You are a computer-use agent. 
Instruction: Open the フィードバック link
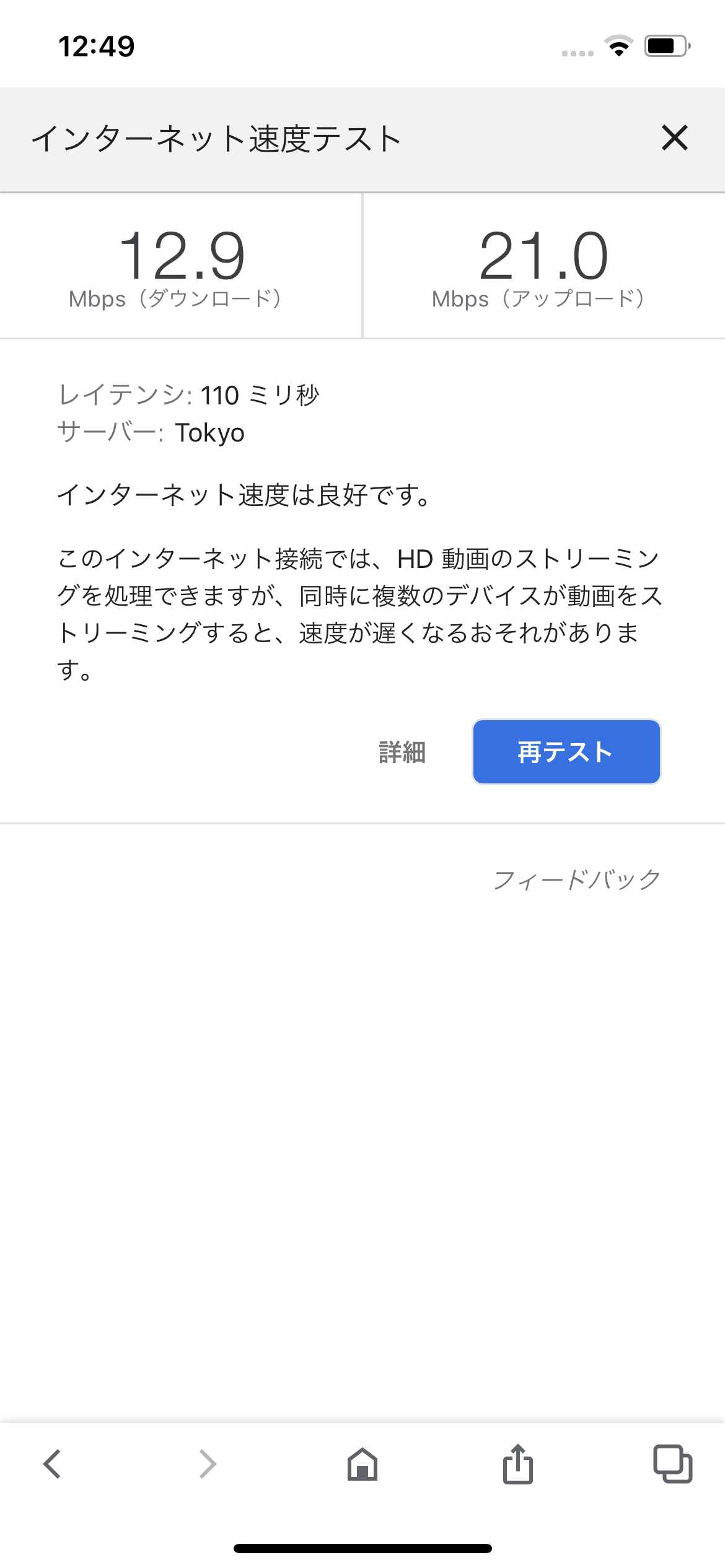(x=577, y=879)
